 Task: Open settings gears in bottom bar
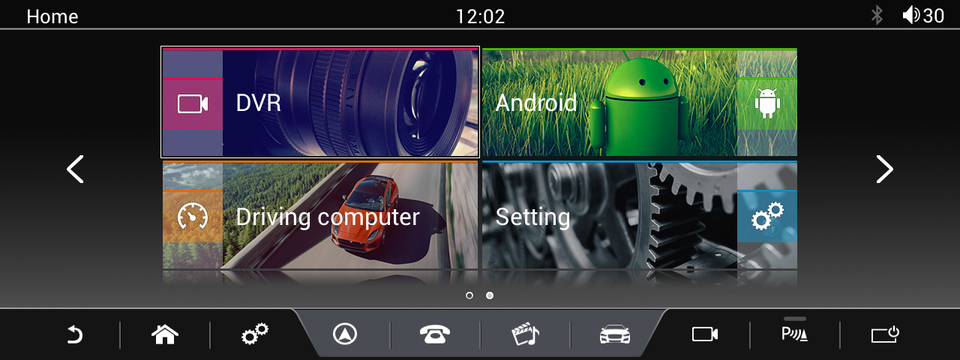coord(255,334)
